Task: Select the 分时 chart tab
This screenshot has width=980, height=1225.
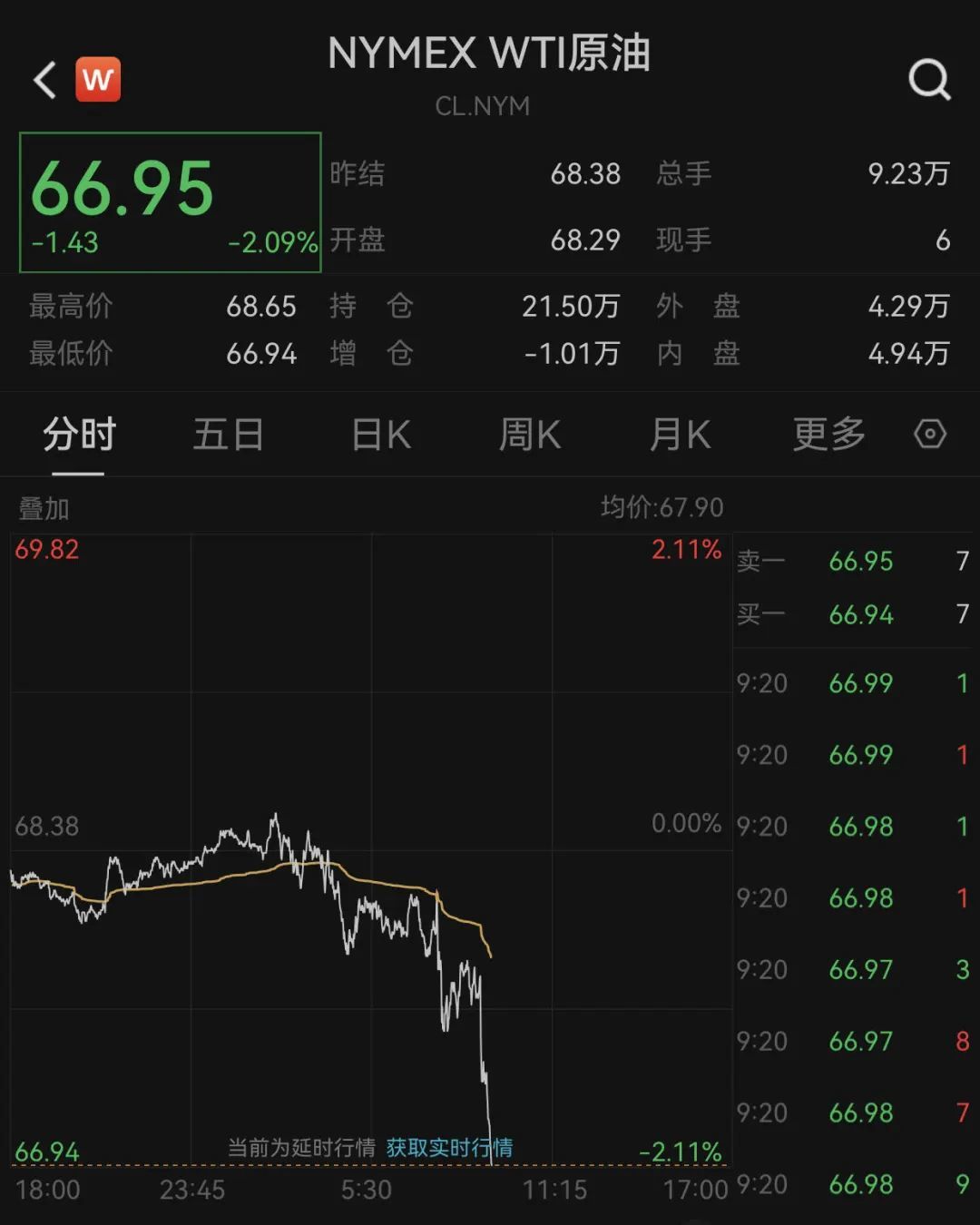Action: coord(79,435)
